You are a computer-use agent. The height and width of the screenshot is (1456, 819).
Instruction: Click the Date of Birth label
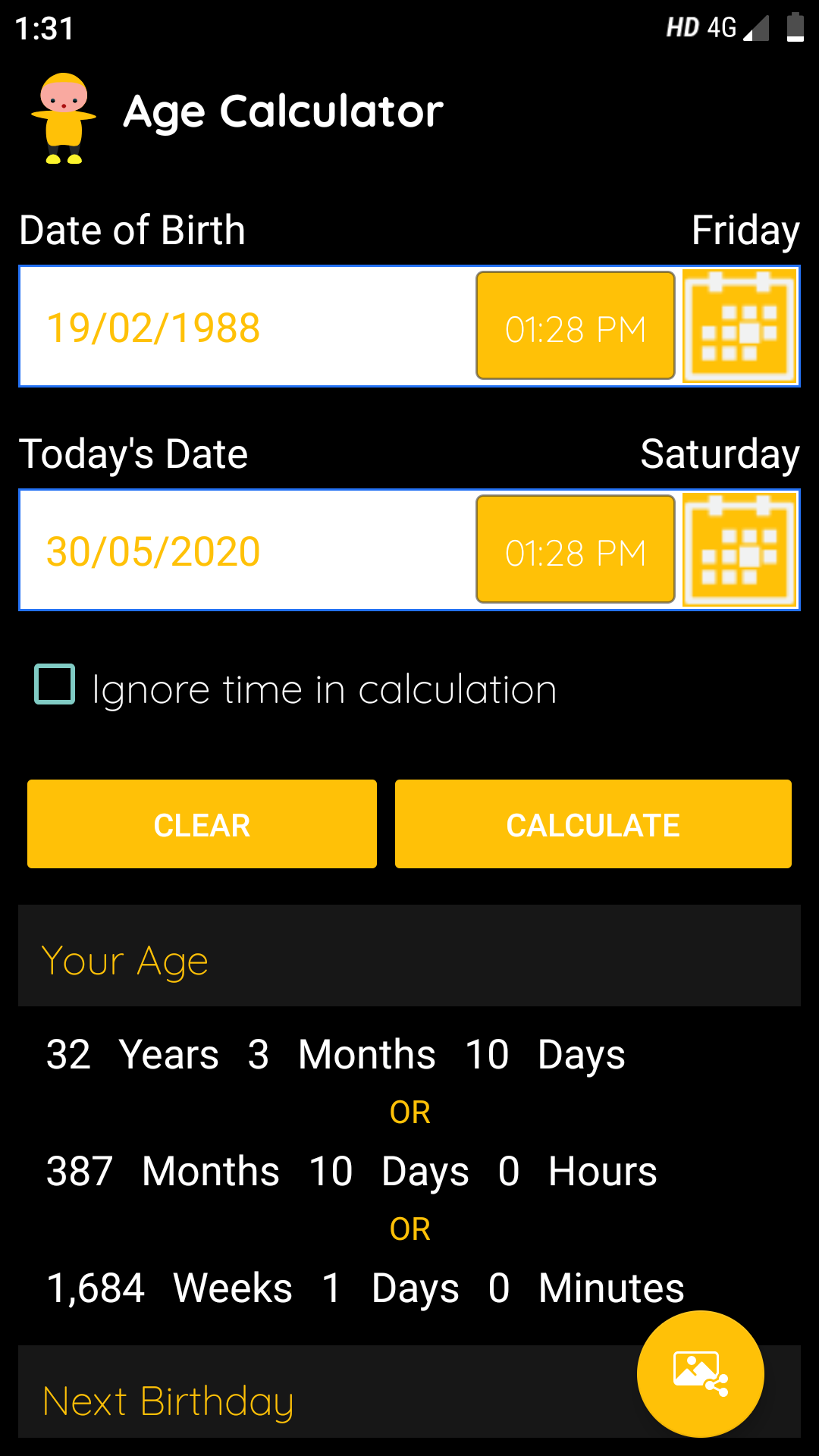point(133,230)
